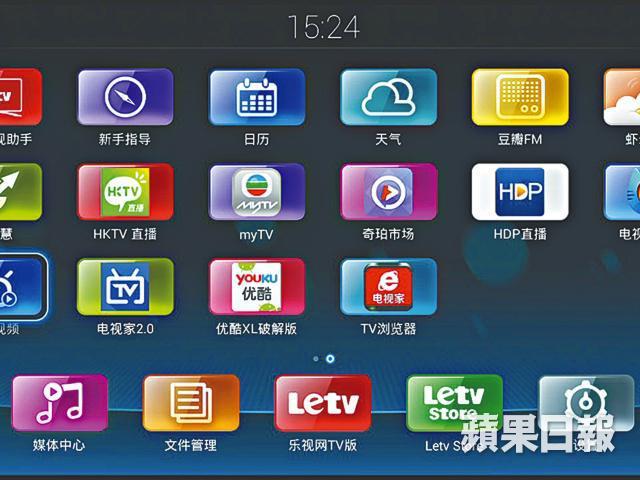Open 奇珀市场 app market

tap(388, 192)
